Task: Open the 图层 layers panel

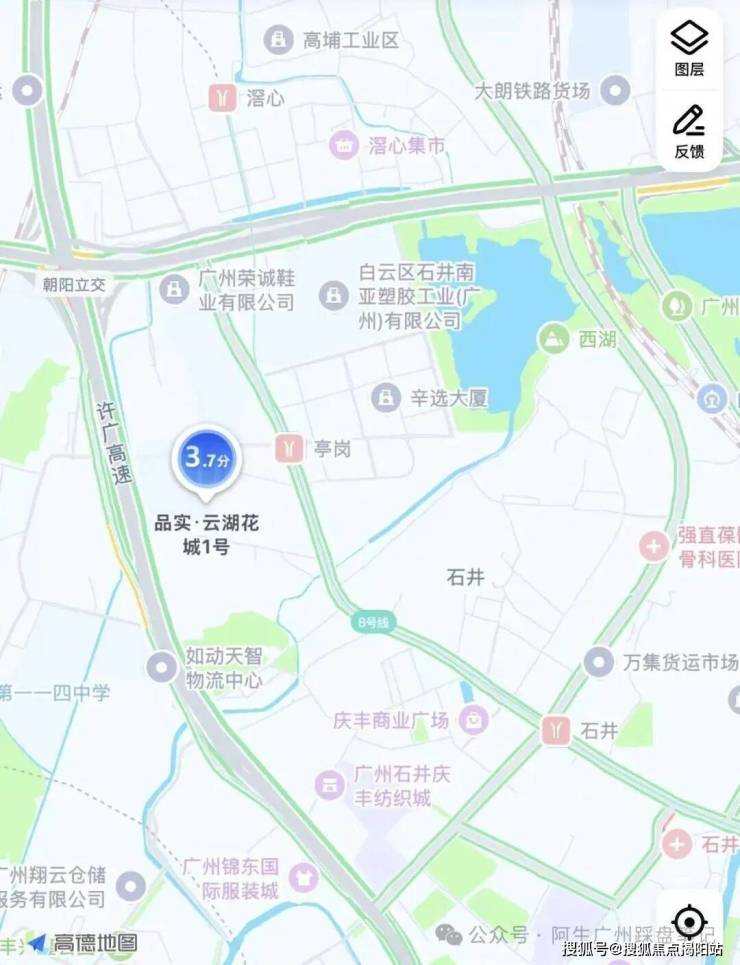Action: click(689, 48)
